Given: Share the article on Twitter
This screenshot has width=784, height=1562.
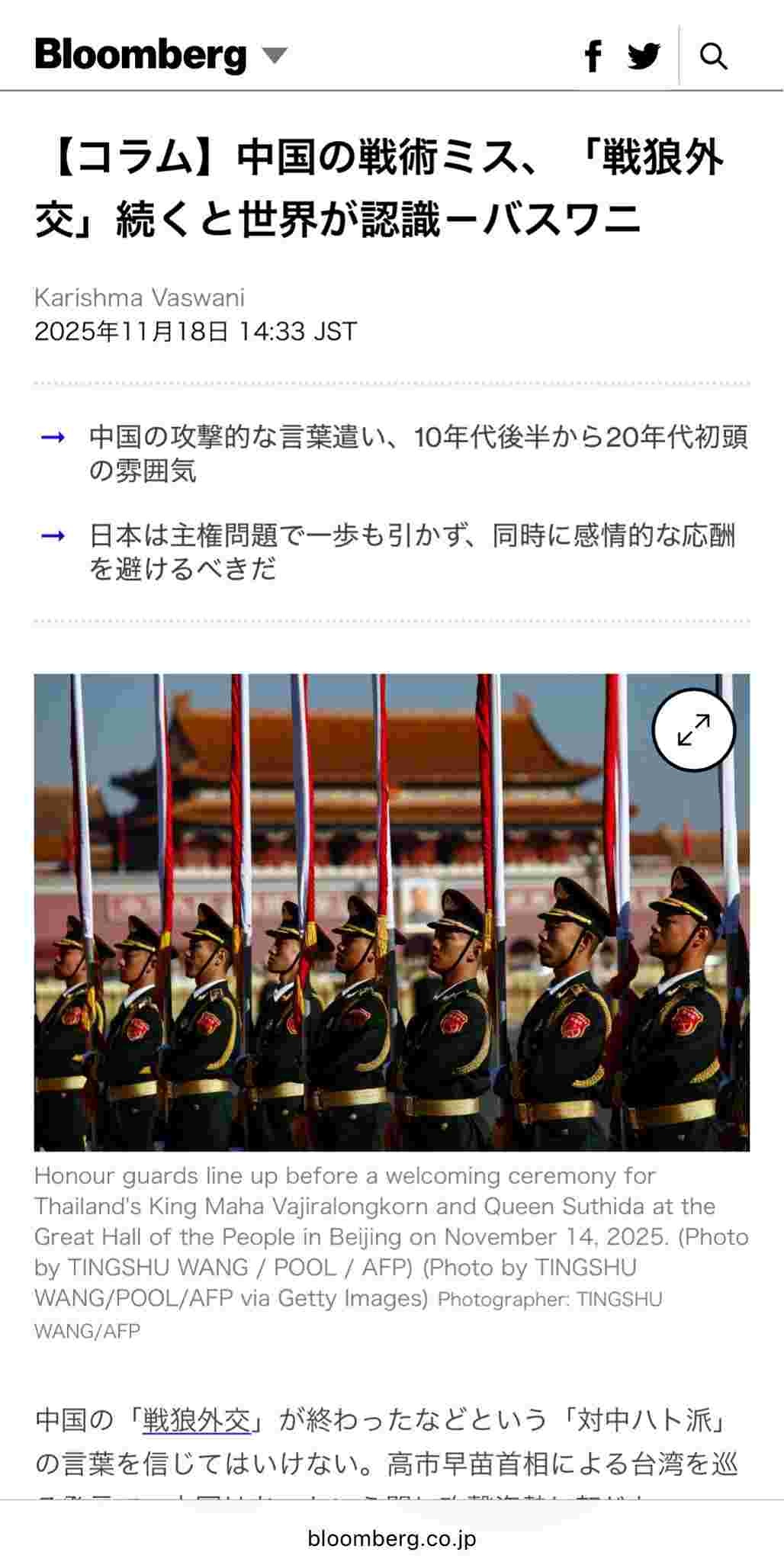Looking at the screenshot, I should tap(644, 56).
